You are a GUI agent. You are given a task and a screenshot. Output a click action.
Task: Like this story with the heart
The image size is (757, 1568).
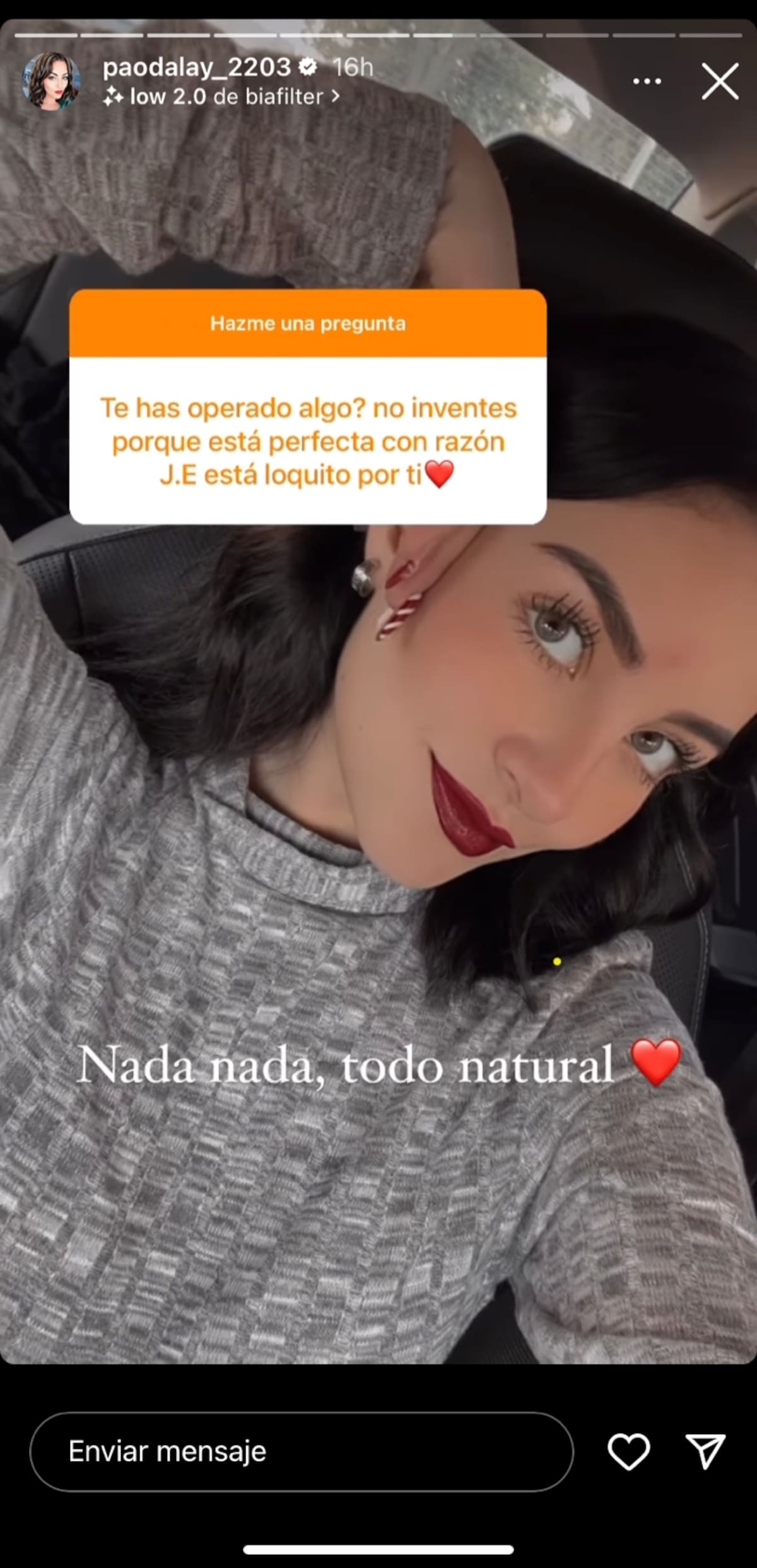coord(628,1451)
